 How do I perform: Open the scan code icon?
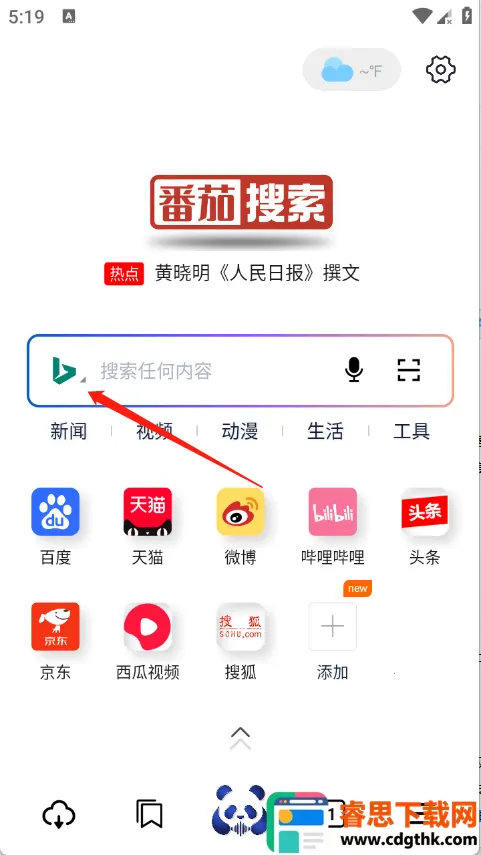pyautogui.click(x=408, y=370)
